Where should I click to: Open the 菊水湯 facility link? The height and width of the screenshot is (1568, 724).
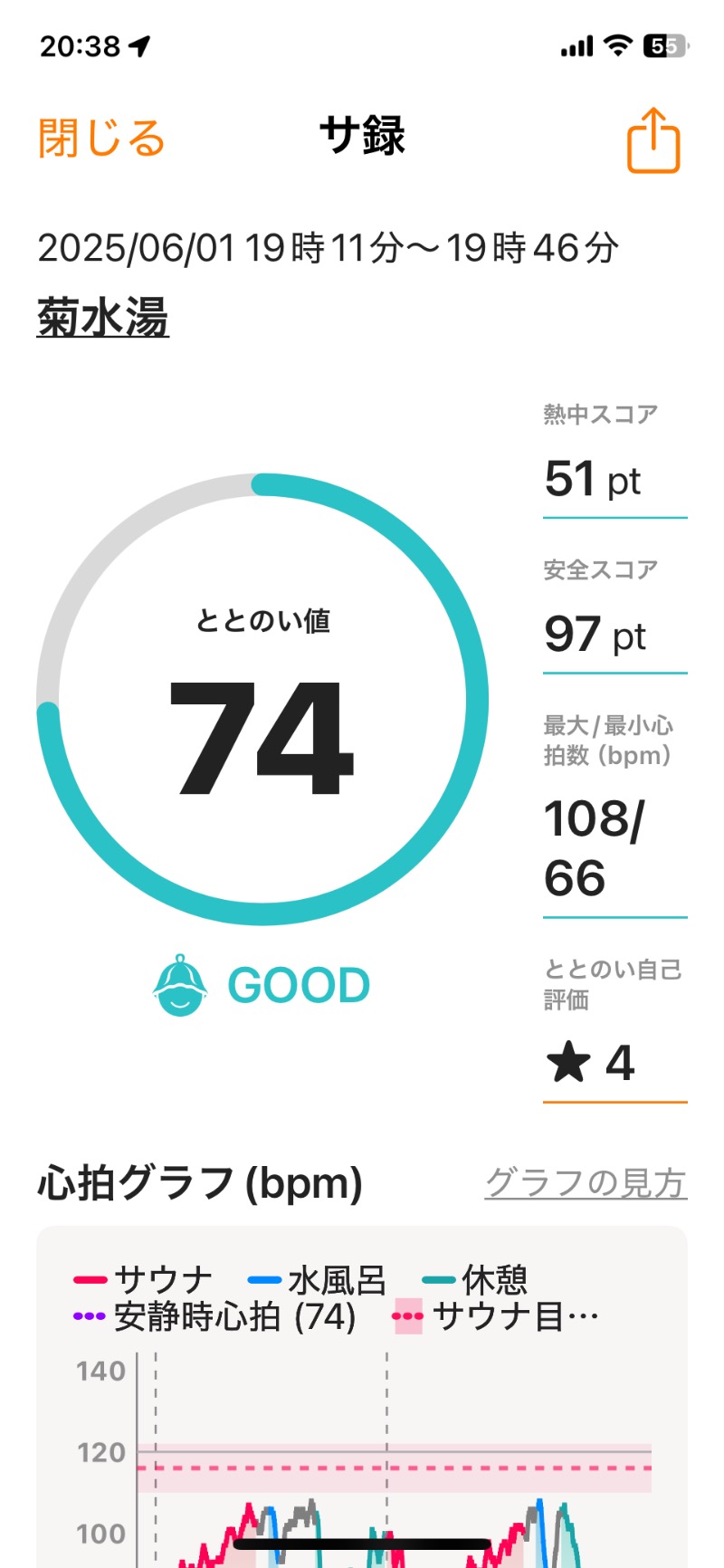[x=103, y=318]
